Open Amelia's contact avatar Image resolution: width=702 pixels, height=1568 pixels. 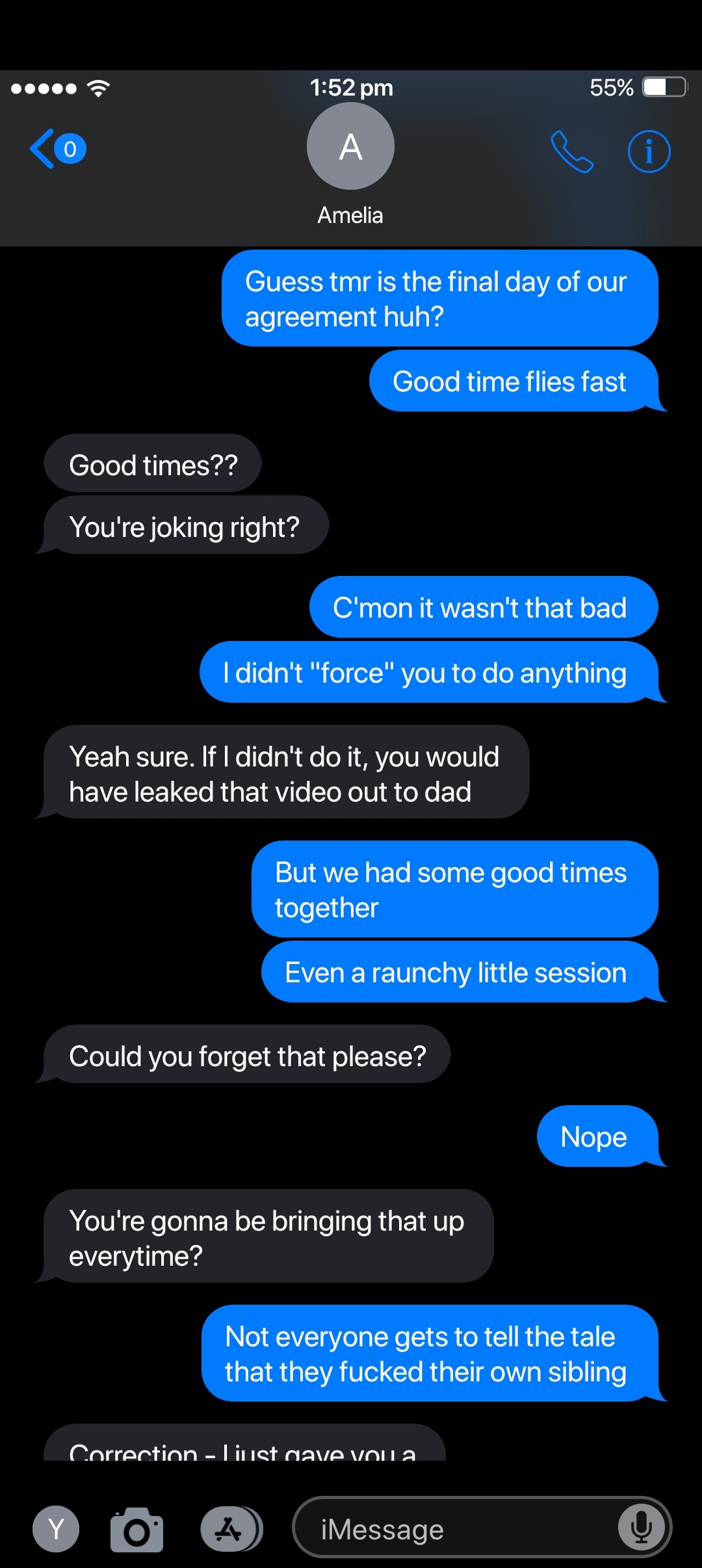[350, 146]
